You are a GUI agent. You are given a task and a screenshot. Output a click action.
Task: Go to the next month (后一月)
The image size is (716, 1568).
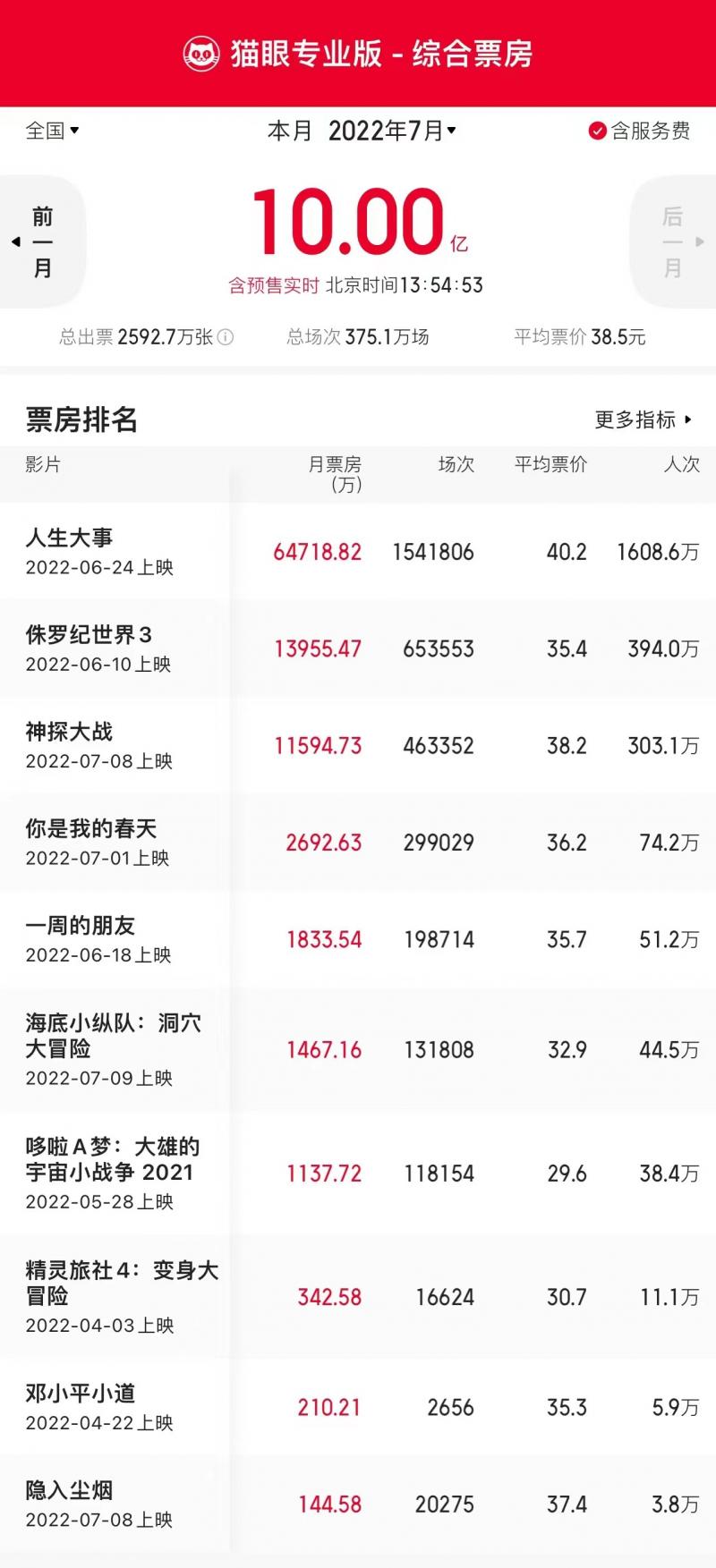[673, 242]
